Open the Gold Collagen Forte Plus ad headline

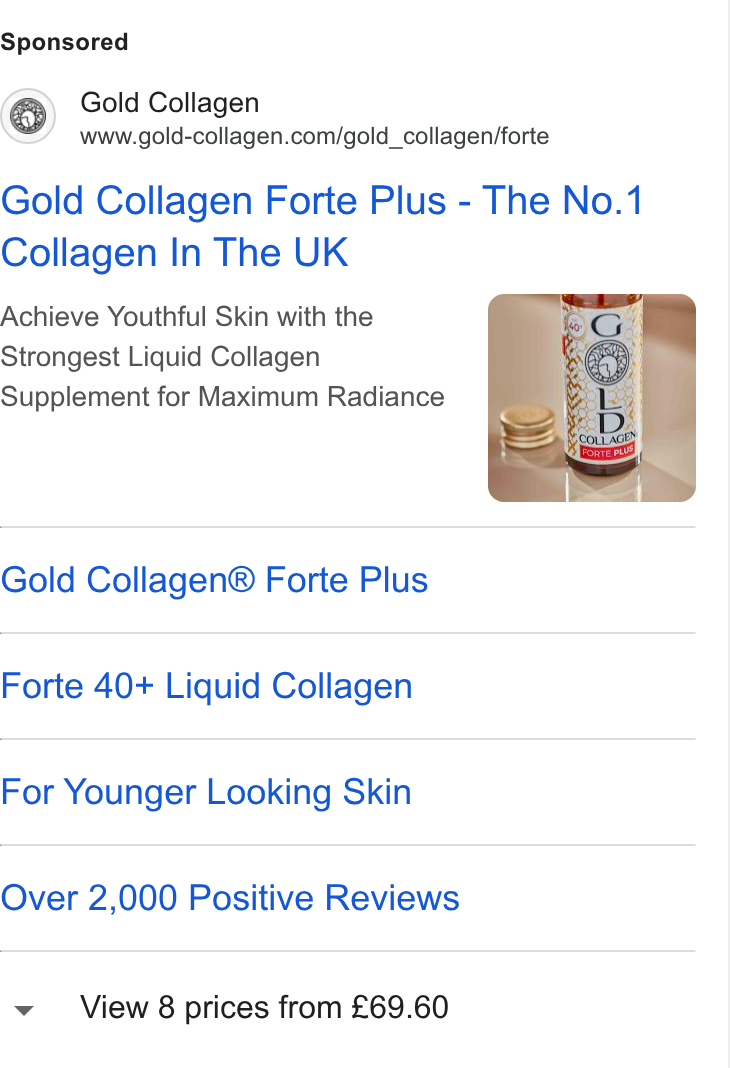click(x=322, y=226)
